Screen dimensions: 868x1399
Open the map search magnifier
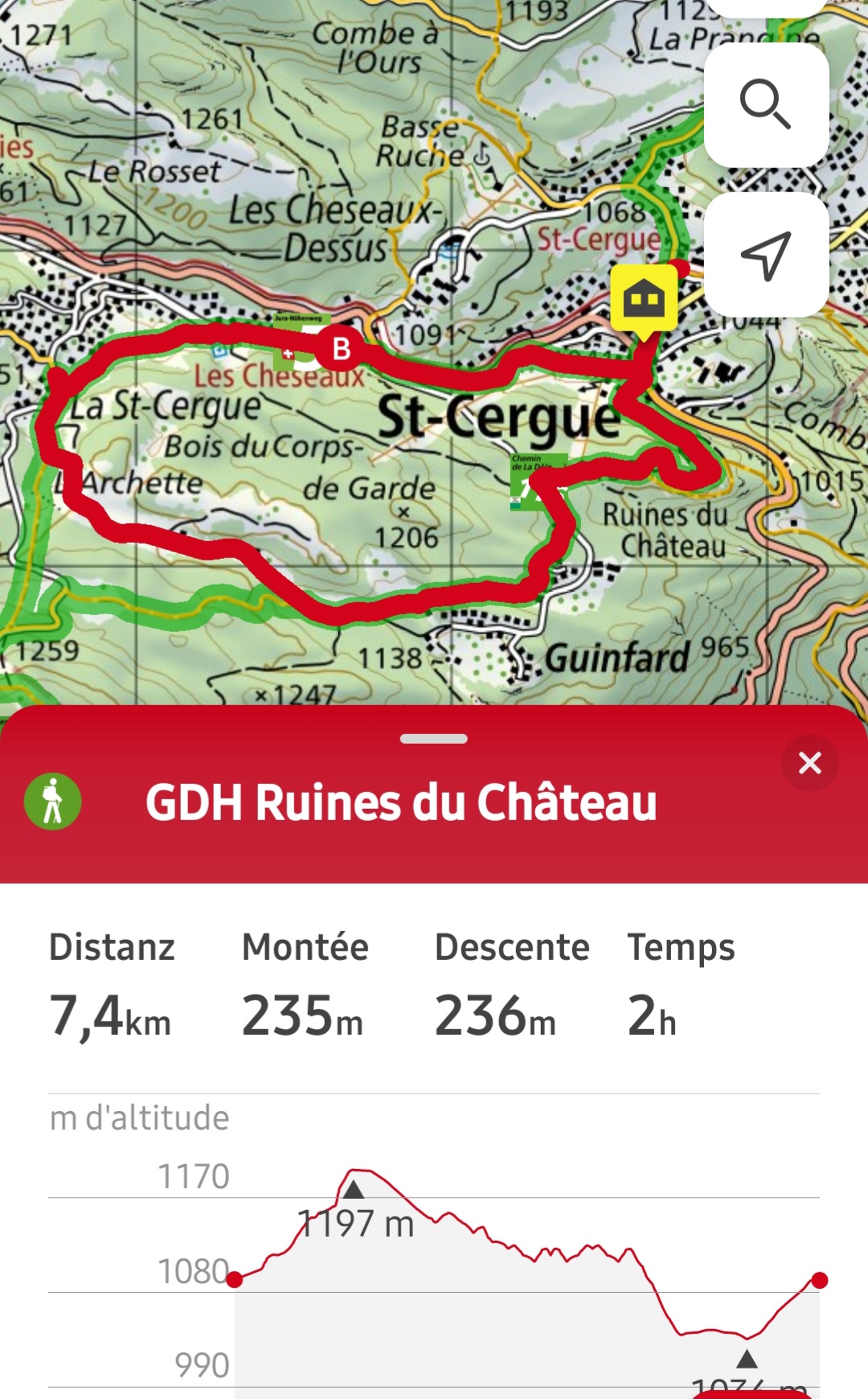click(766, 105)
